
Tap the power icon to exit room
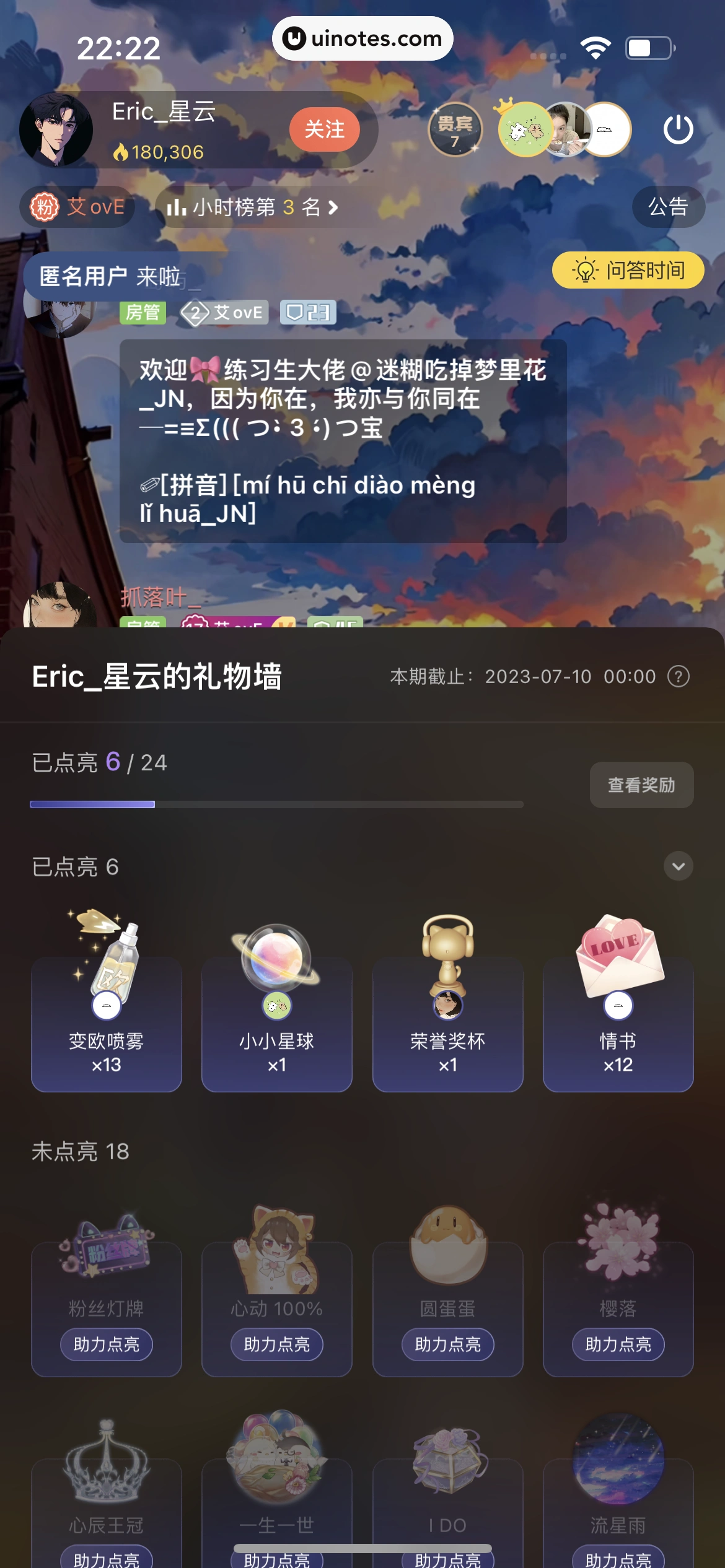click(678, 129)
